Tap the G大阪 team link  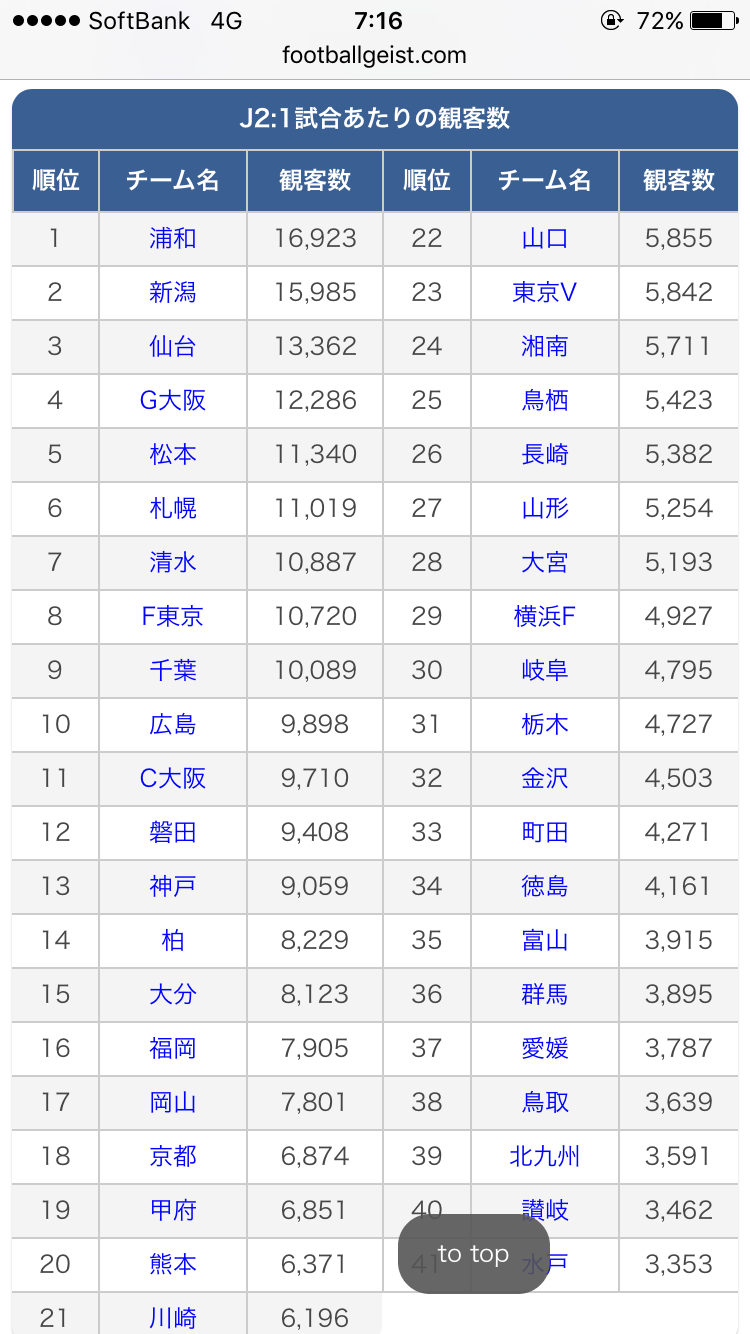coord(173,400)
